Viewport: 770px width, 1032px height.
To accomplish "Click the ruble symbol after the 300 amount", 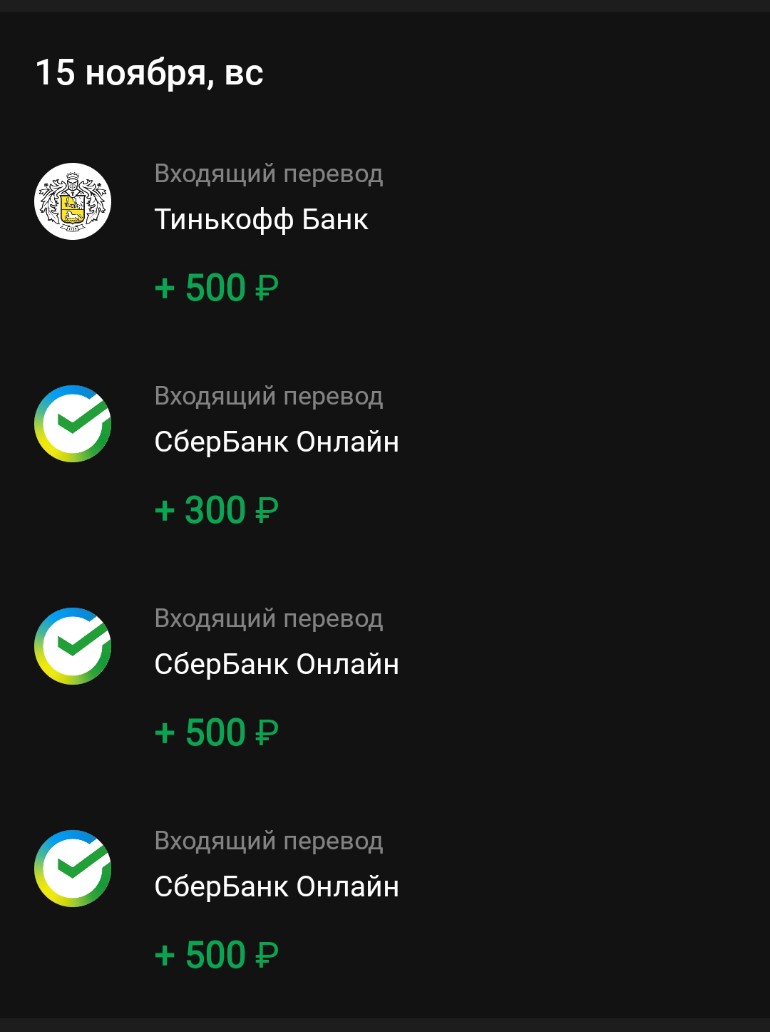I will tap(266, 510).
